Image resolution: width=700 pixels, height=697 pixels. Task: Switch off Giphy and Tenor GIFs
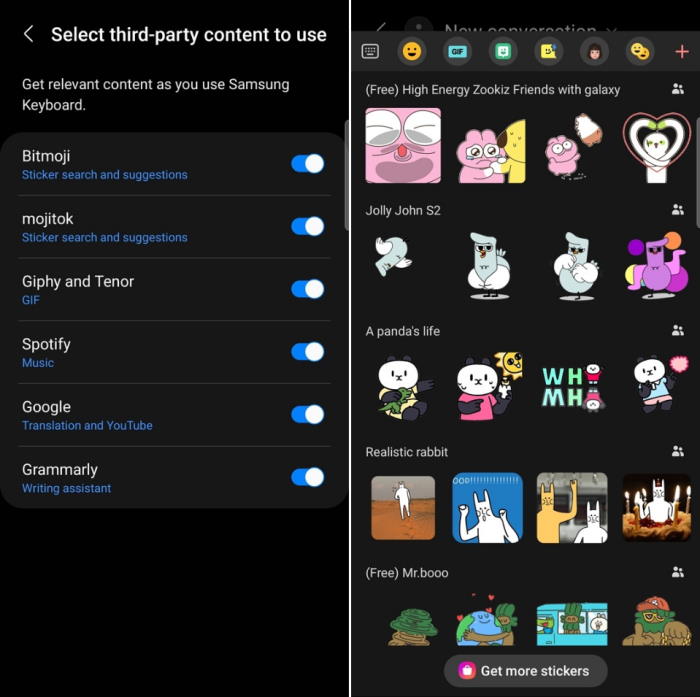tap(307, 289)
